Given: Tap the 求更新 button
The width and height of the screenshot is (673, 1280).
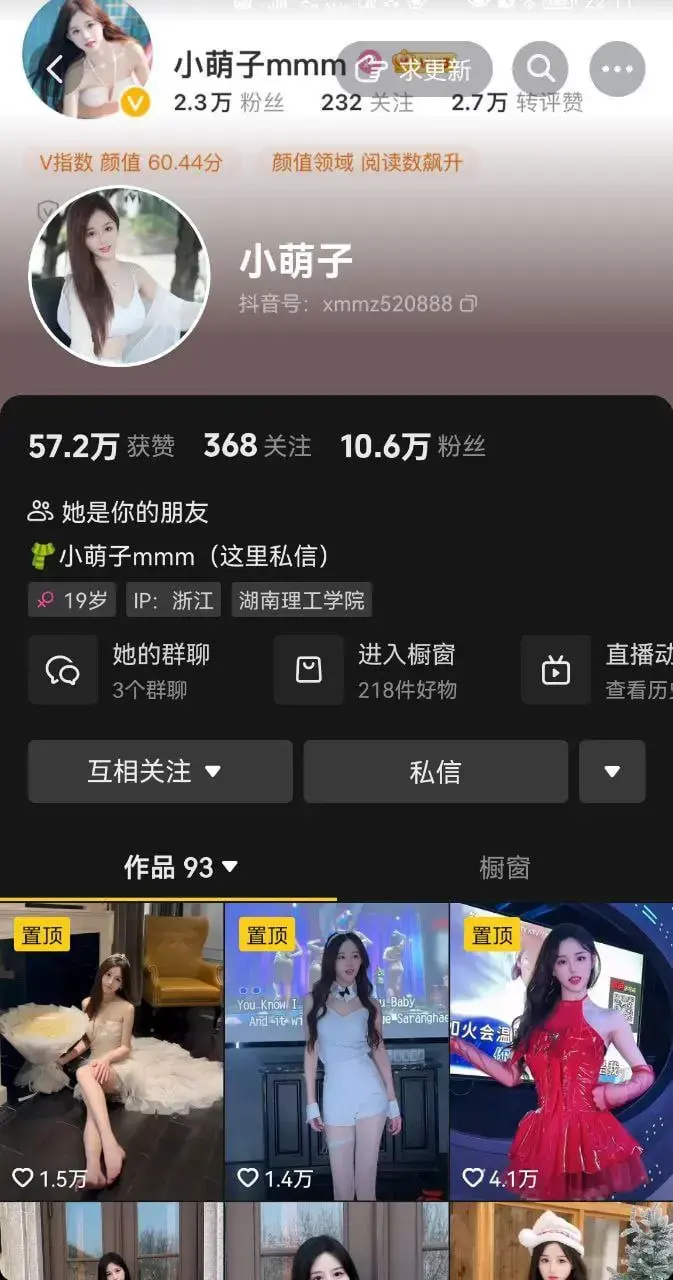Looking at the screenshot, I should pyautogui.click(x=414, y=69).
